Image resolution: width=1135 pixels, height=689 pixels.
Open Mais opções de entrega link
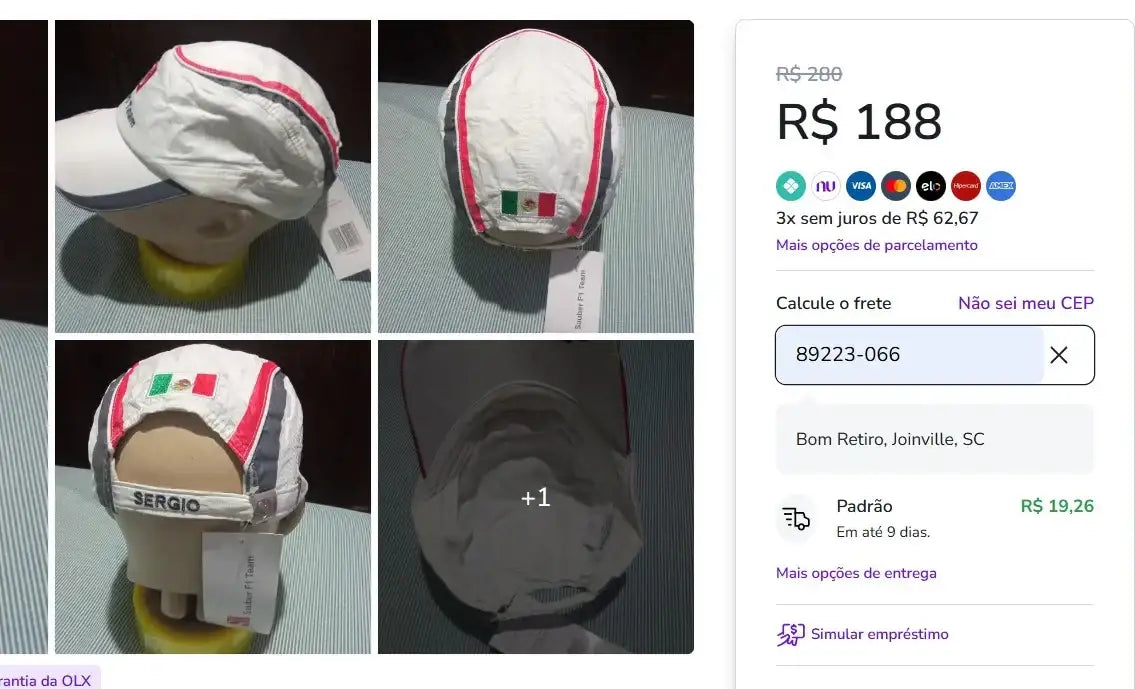tap(856, 573)
